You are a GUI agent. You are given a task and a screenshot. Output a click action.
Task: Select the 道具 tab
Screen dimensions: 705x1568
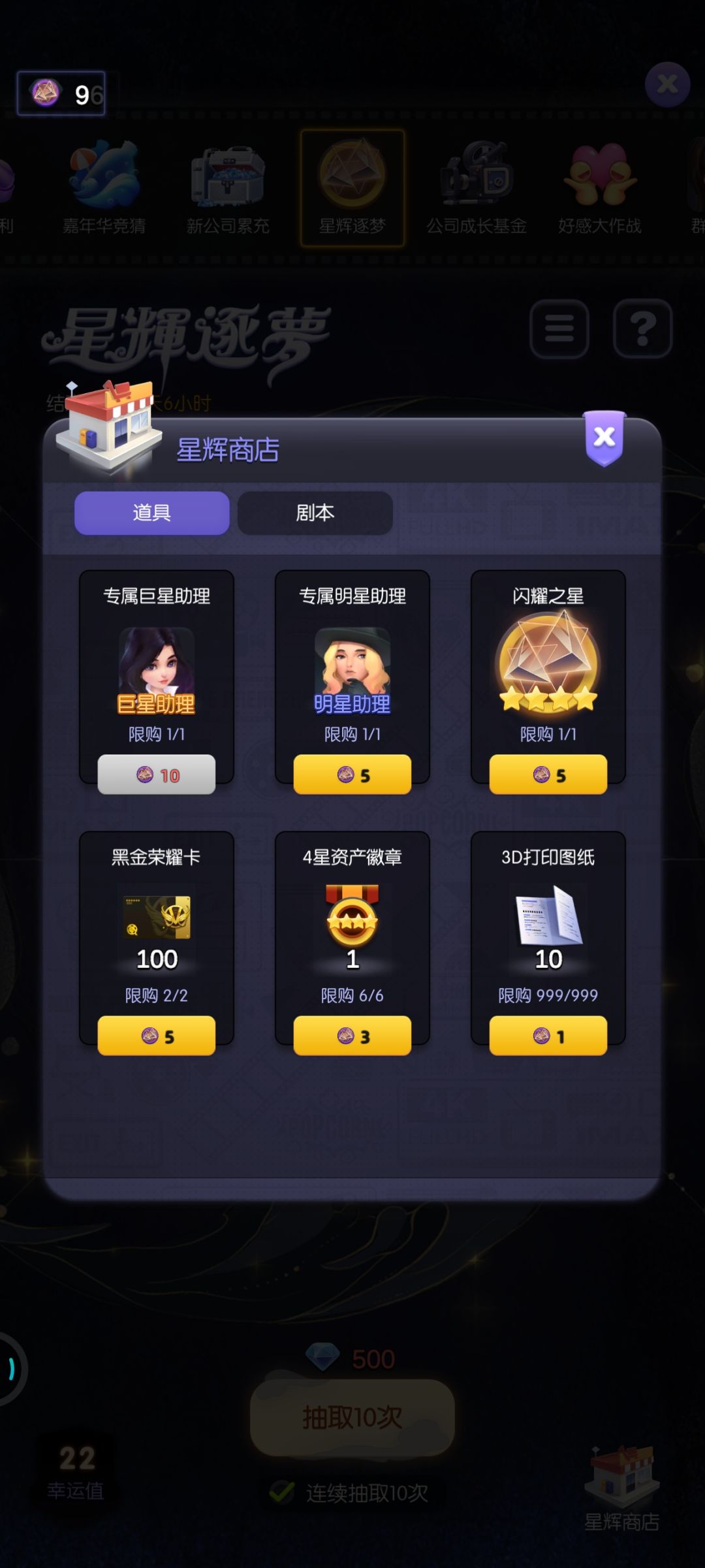pos(152,513)
